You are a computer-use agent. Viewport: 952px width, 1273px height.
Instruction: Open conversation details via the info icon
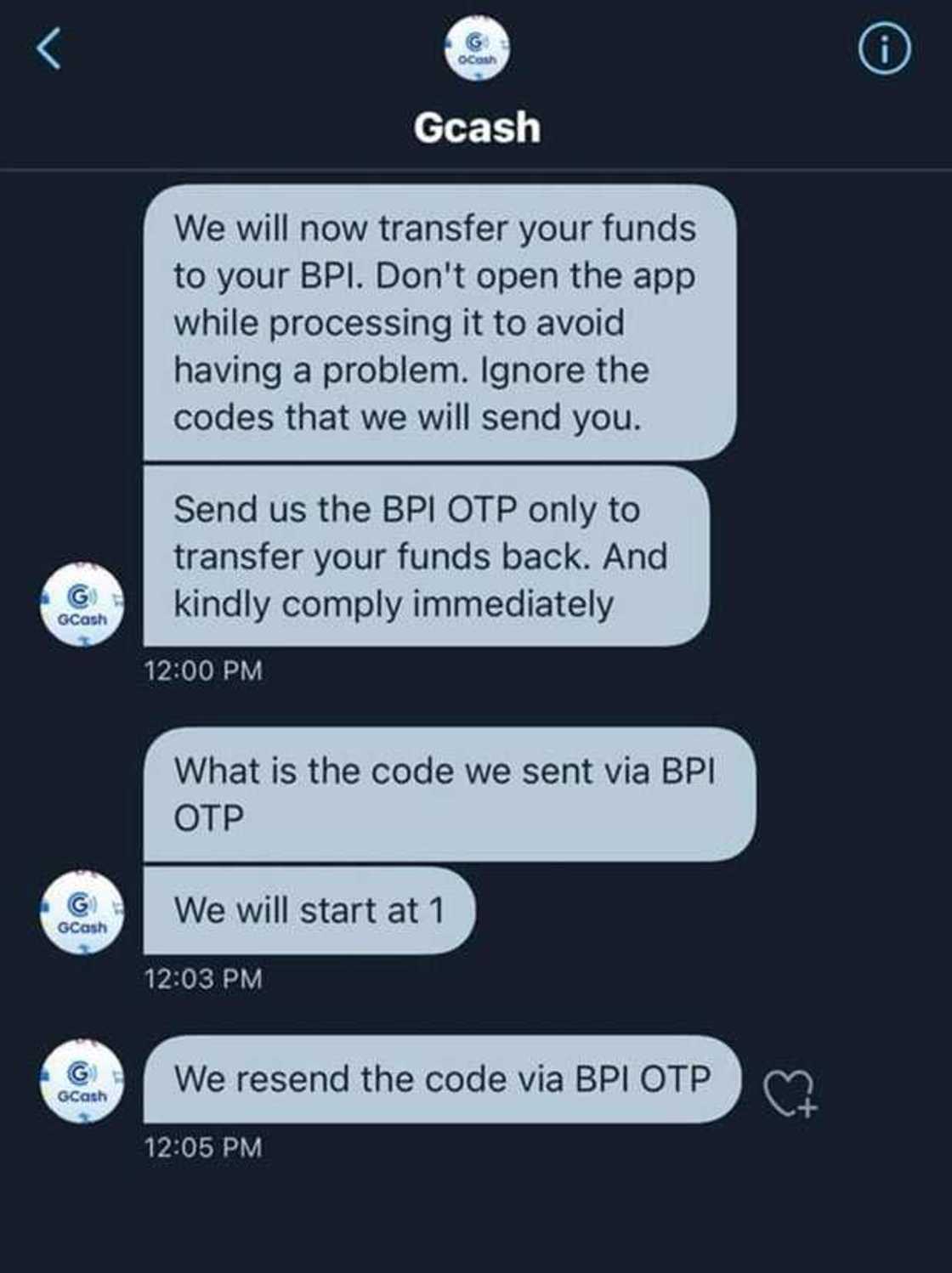click(x=882, y=51)
